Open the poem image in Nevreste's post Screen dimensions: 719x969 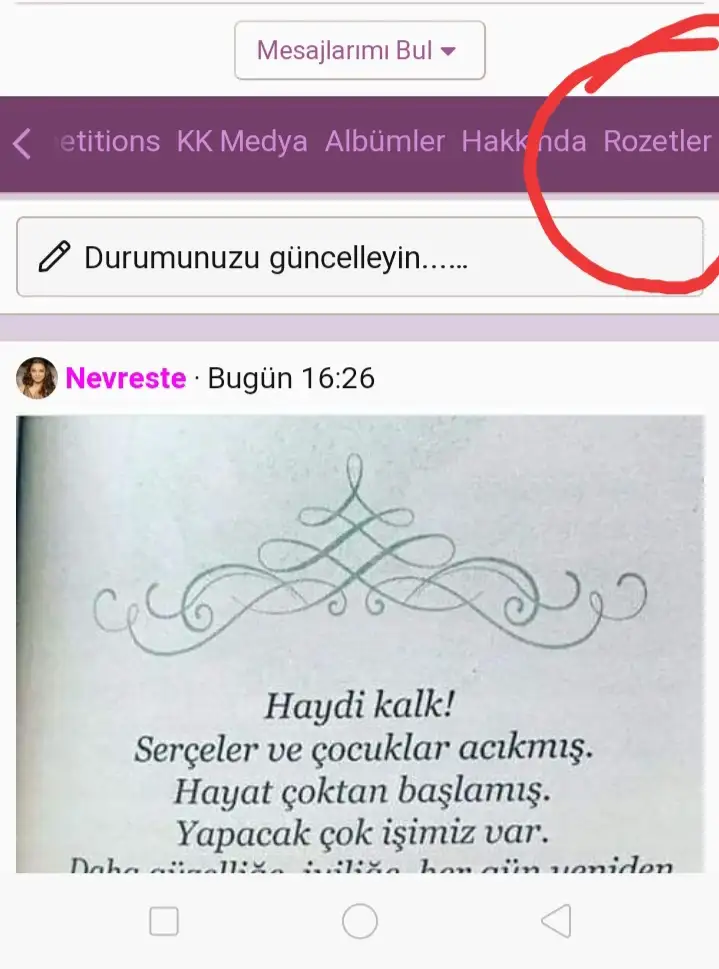coord(359,640)
